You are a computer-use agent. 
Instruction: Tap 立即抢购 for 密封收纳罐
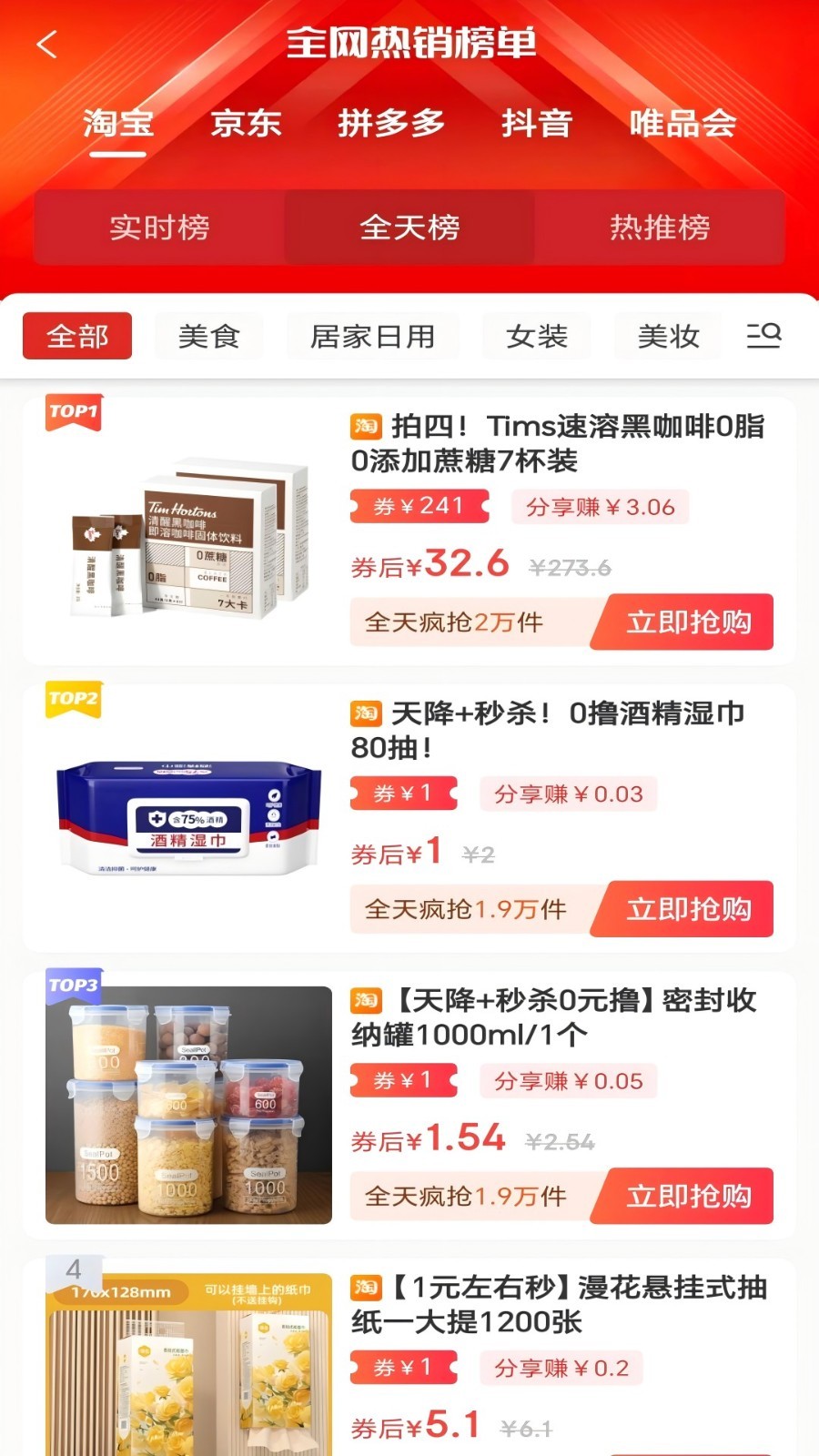688,1196
